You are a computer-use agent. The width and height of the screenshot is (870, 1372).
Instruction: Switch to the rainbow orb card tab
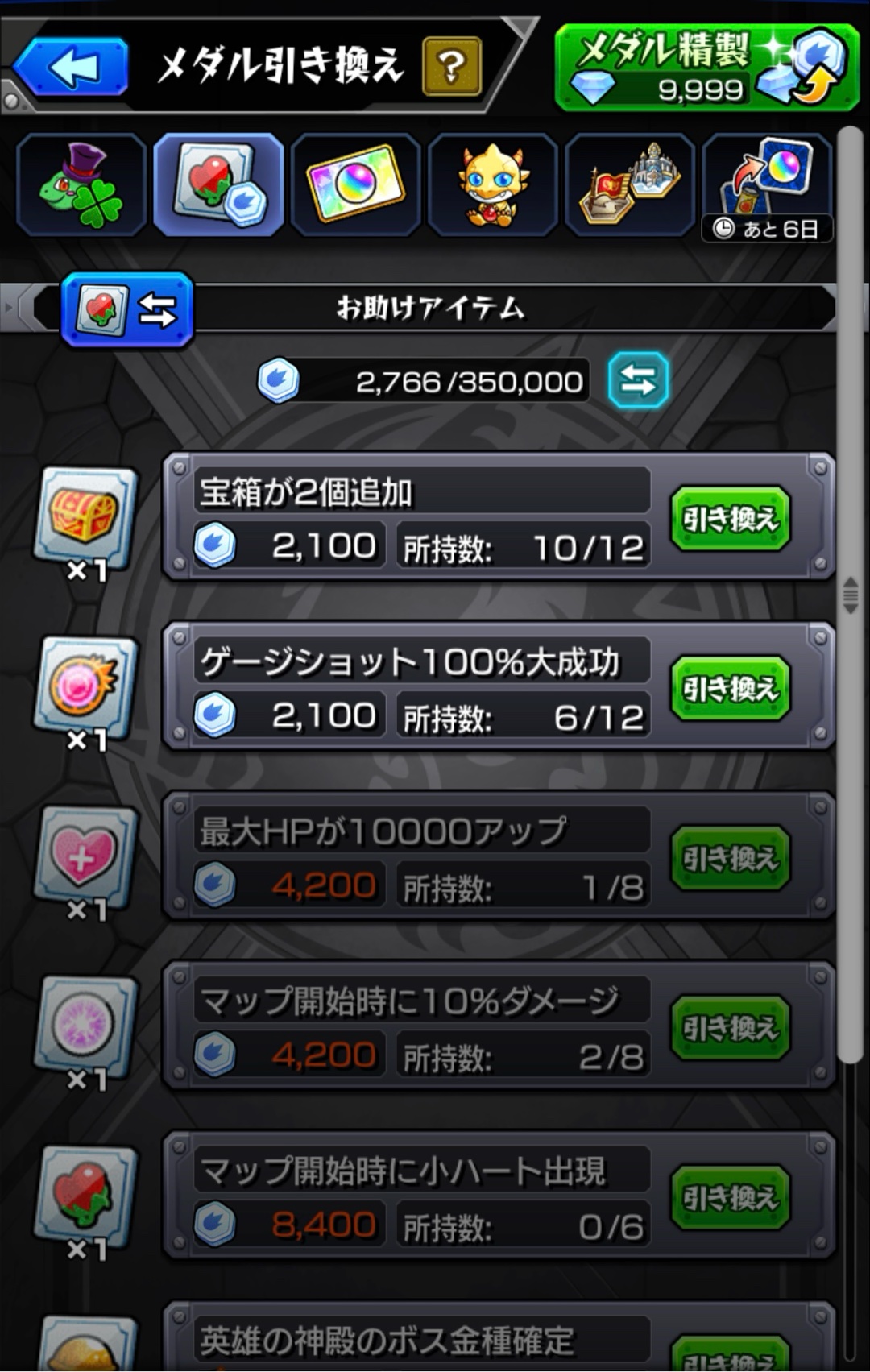[x=355, y=185]
